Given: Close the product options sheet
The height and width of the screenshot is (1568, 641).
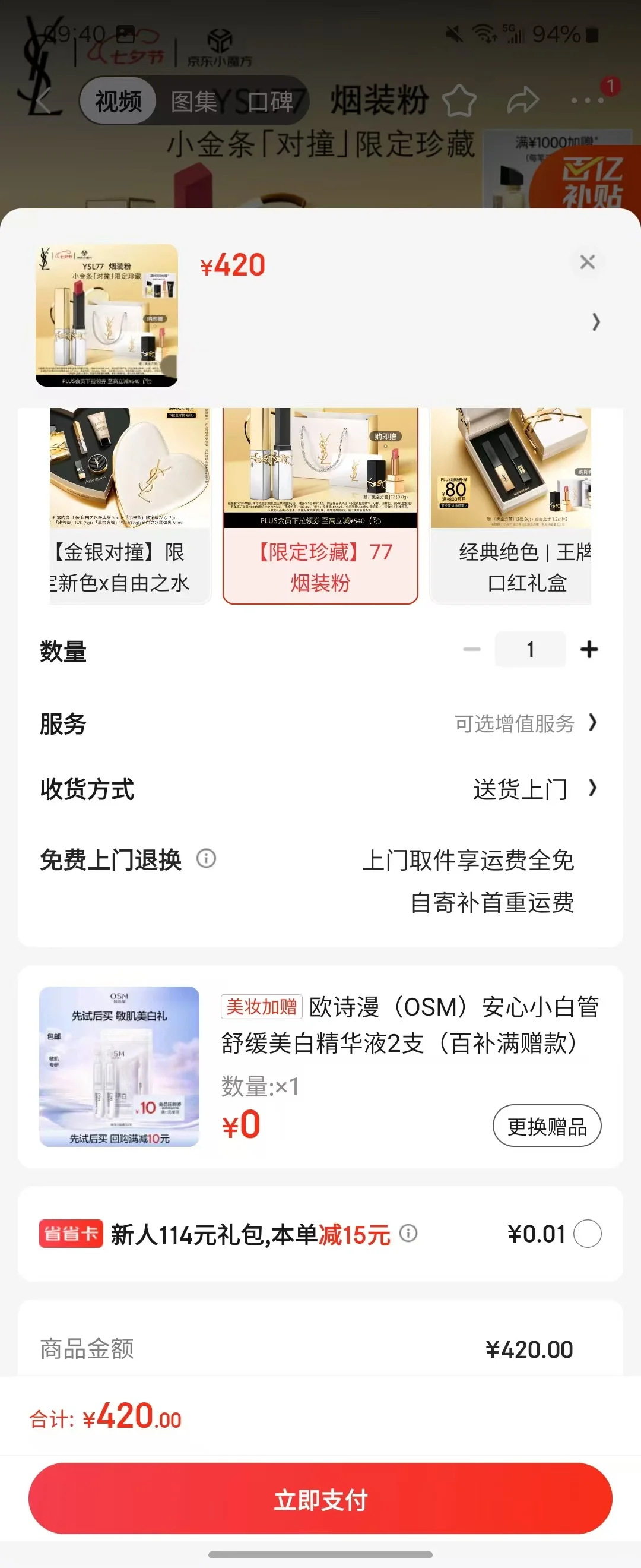Looking at the screenshot, I should pos(587,262).
